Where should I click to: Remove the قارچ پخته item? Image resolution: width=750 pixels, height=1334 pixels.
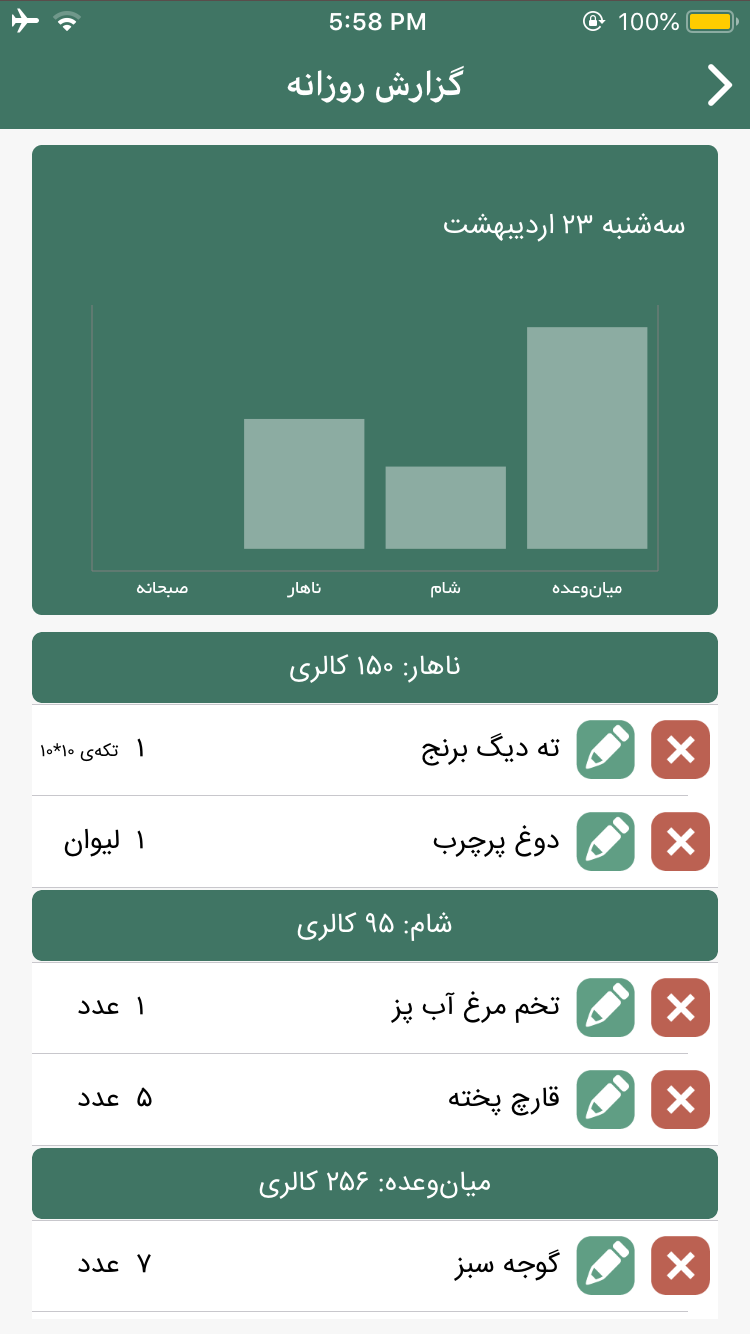680,1099
